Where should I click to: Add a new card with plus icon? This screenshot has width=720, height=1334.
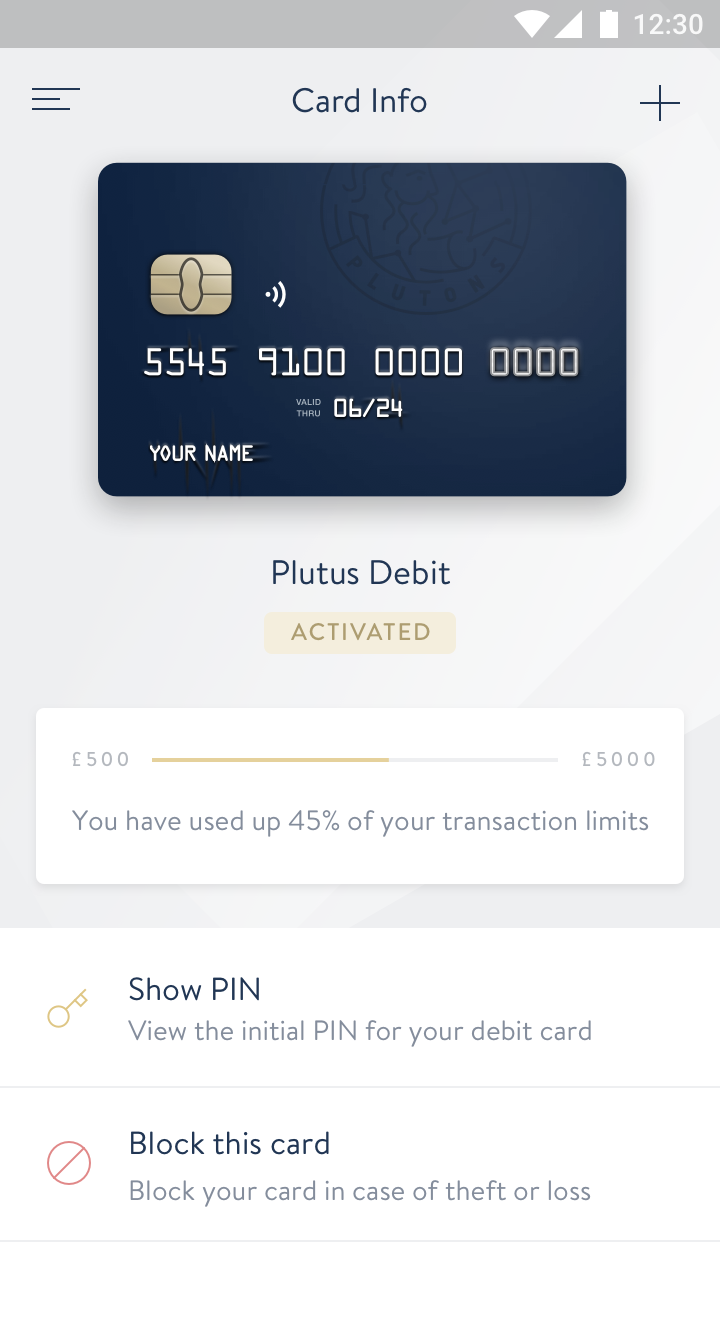pos(660,102)
